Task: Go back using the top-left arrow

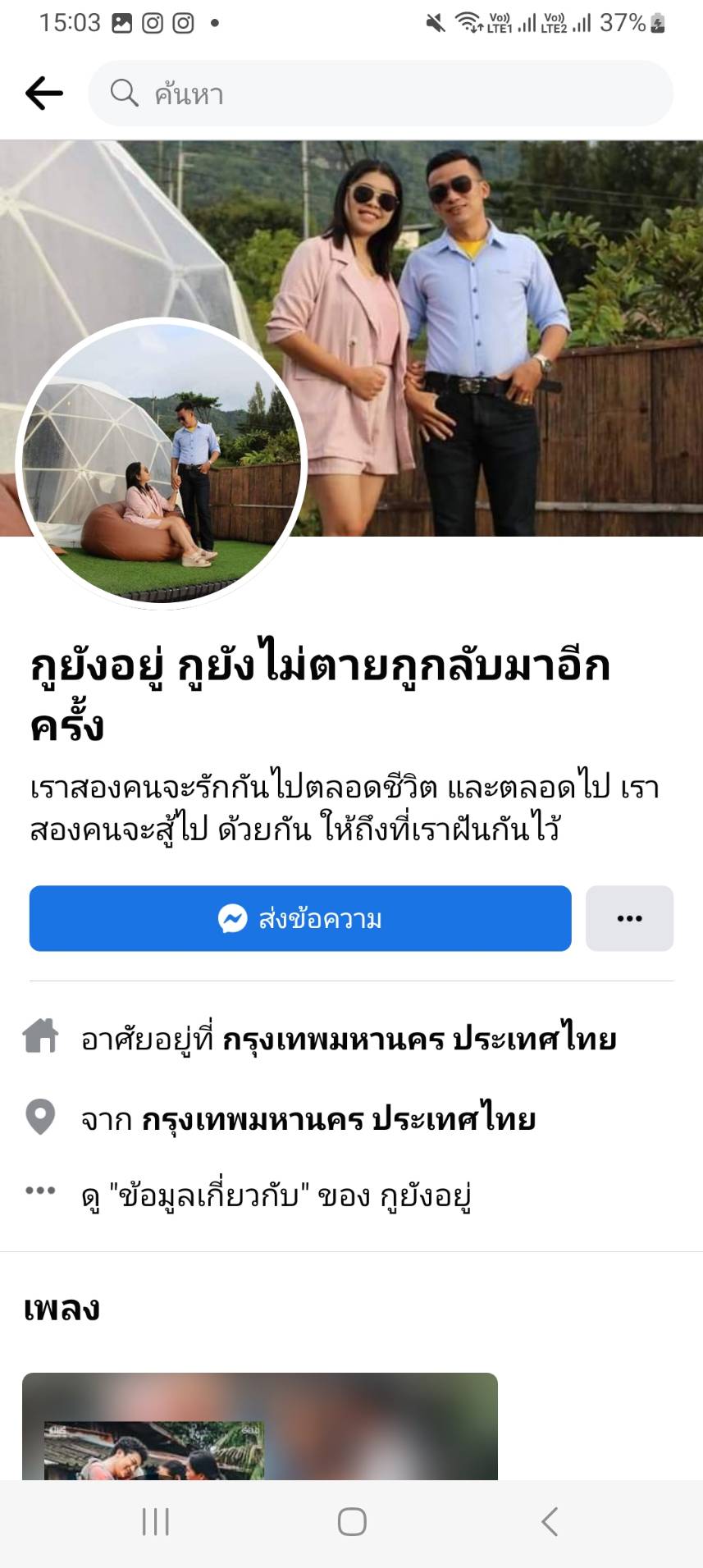Action: 44,94
